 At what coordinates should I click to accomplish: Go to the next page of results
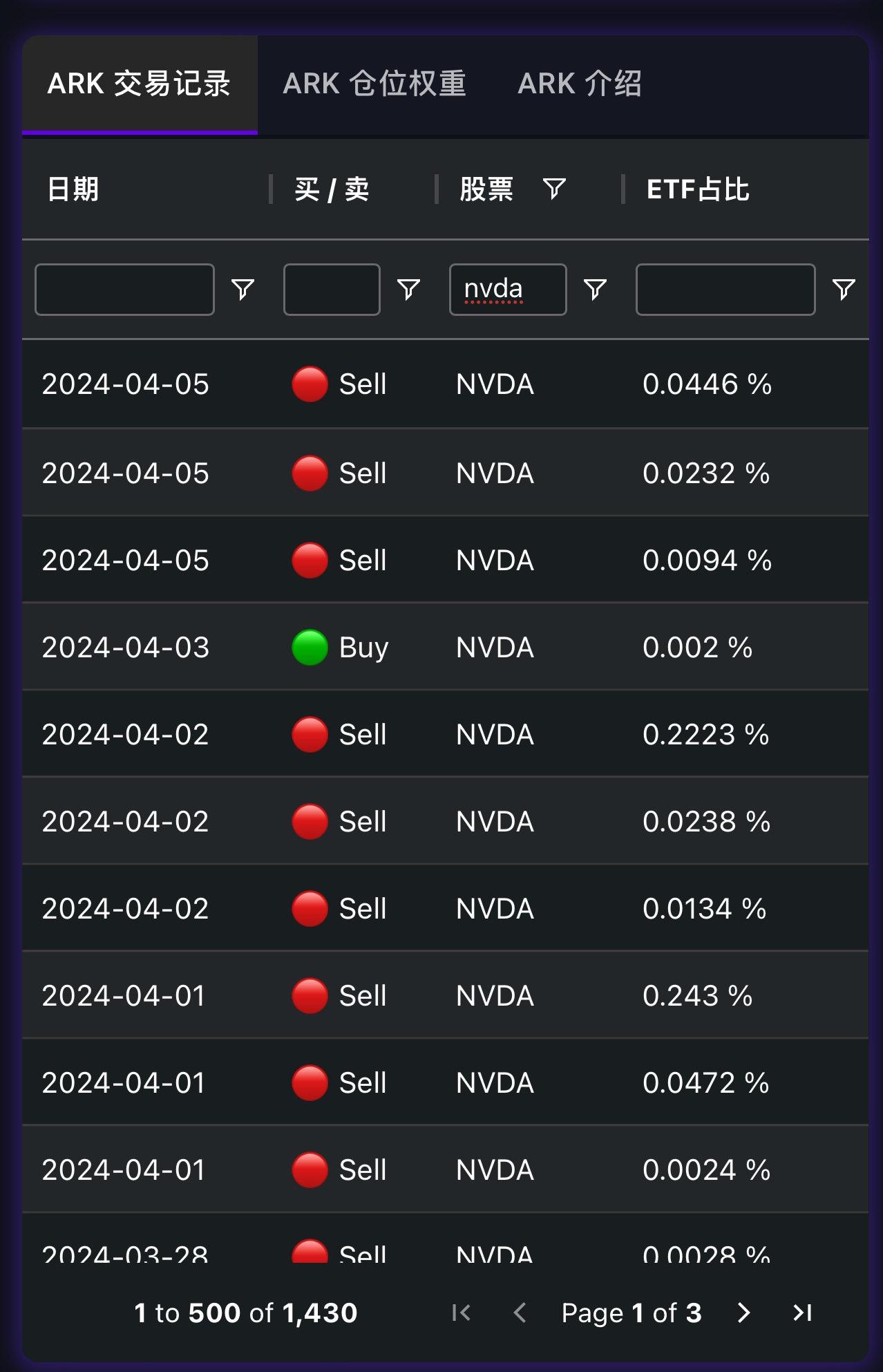click(x=743, y=1313)
